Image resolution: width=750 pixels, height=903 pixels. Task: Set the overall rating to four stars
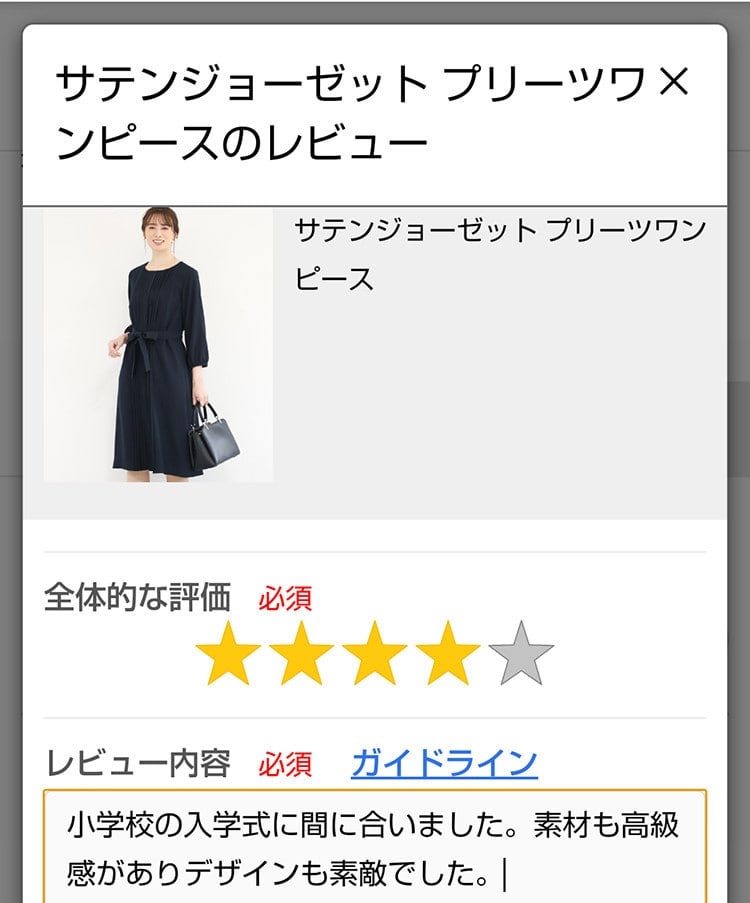[x=447, y=655]
